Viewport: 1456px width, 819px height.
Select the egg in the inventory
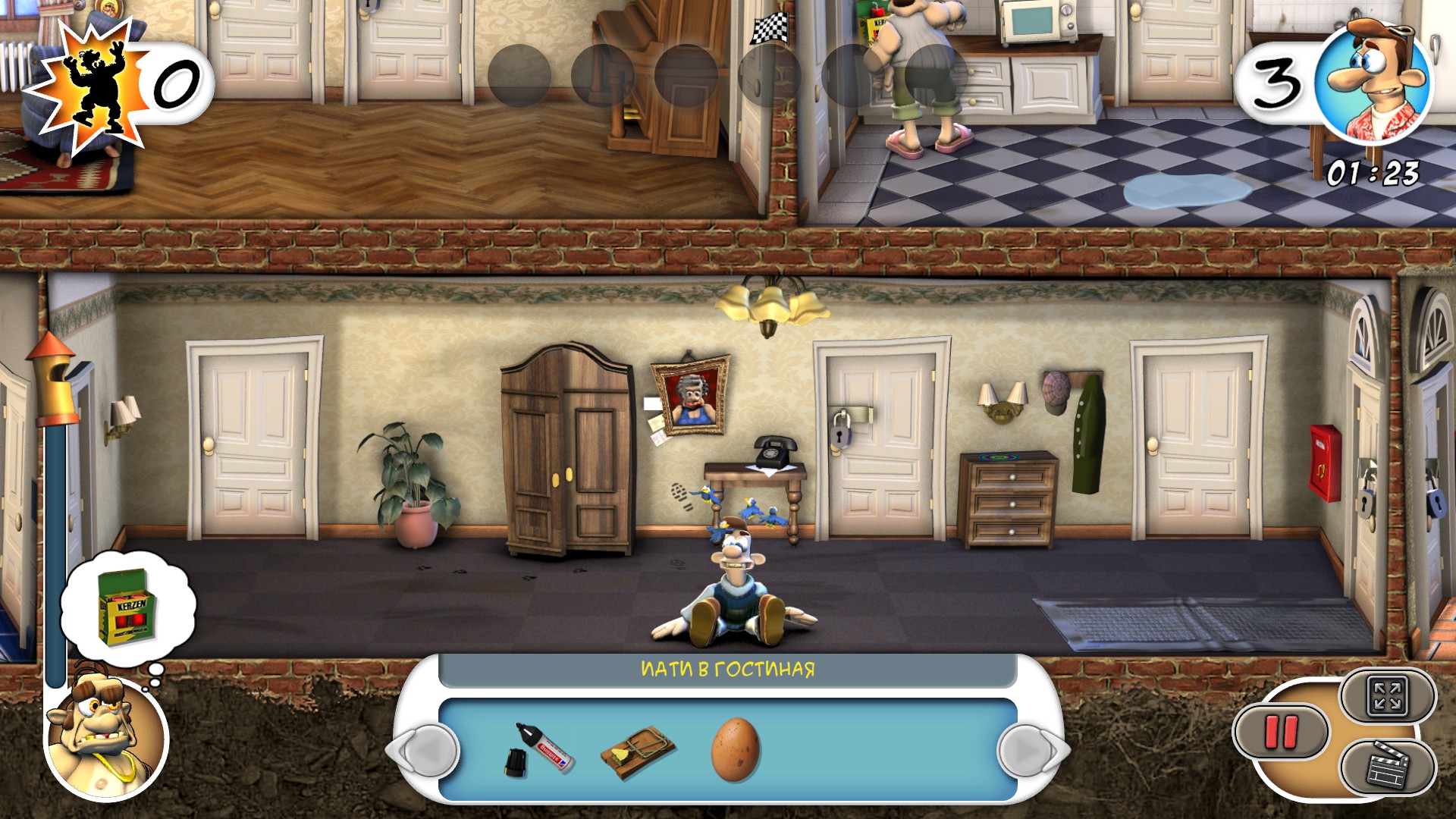735,749
